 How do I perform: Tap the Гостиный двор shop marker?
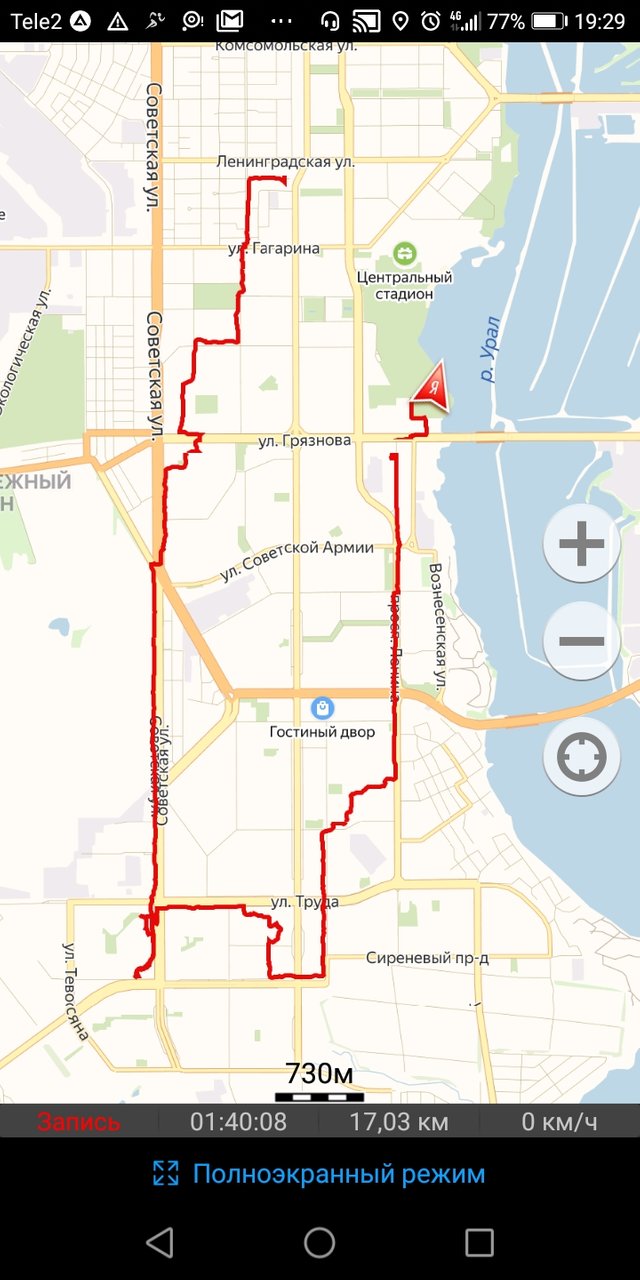coord(322,708)
